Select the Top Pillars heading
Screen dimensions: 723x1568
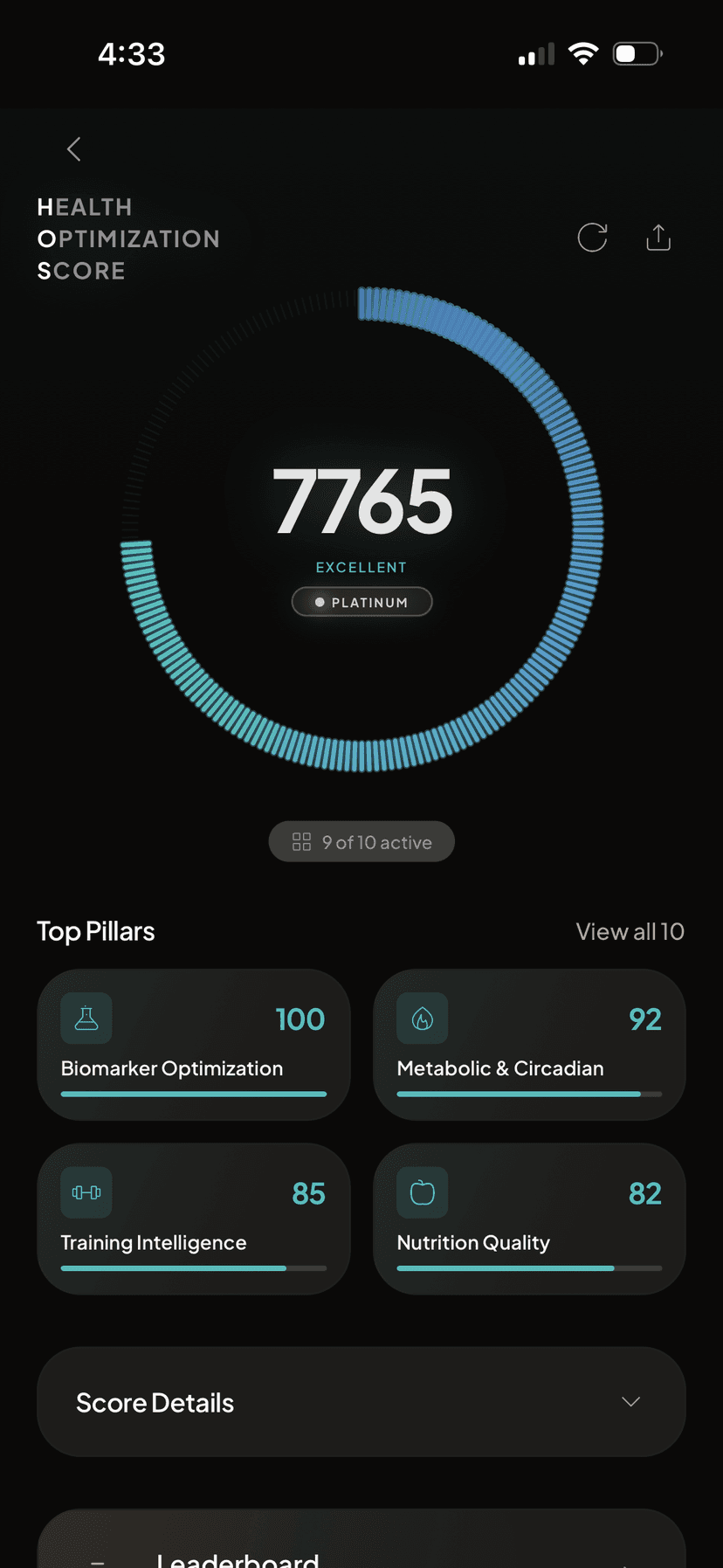coord(95,930)
